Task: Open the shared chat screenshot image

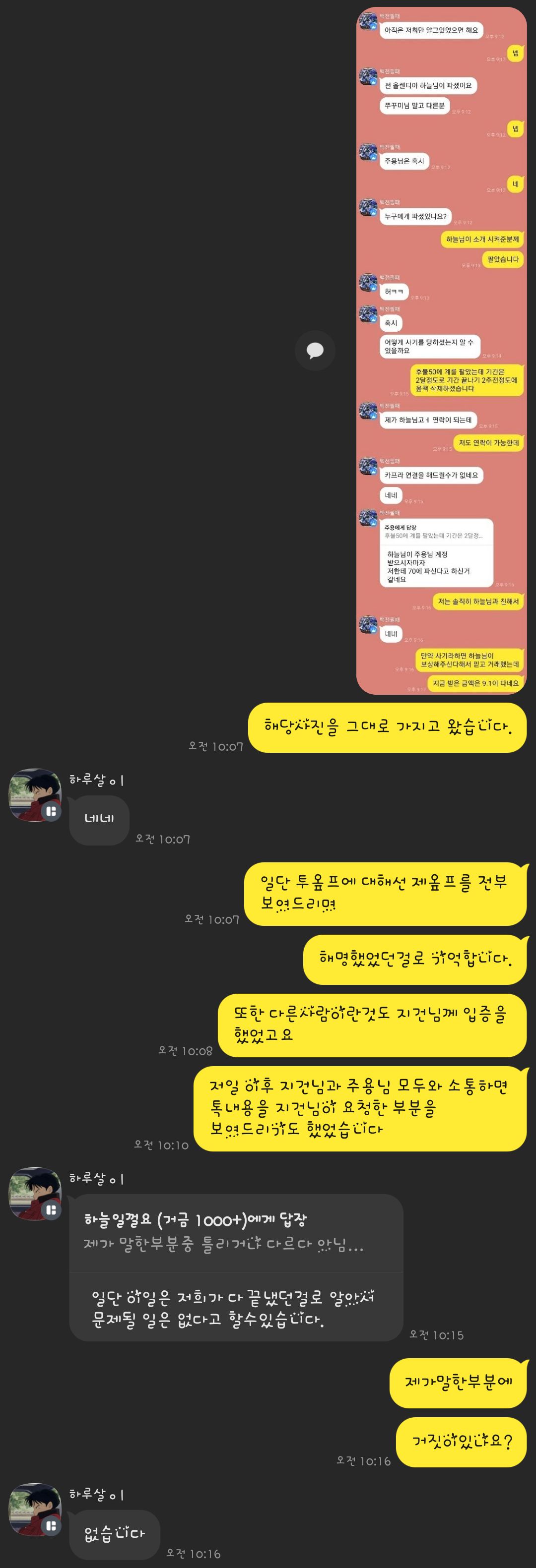Action: pos(441,350)
